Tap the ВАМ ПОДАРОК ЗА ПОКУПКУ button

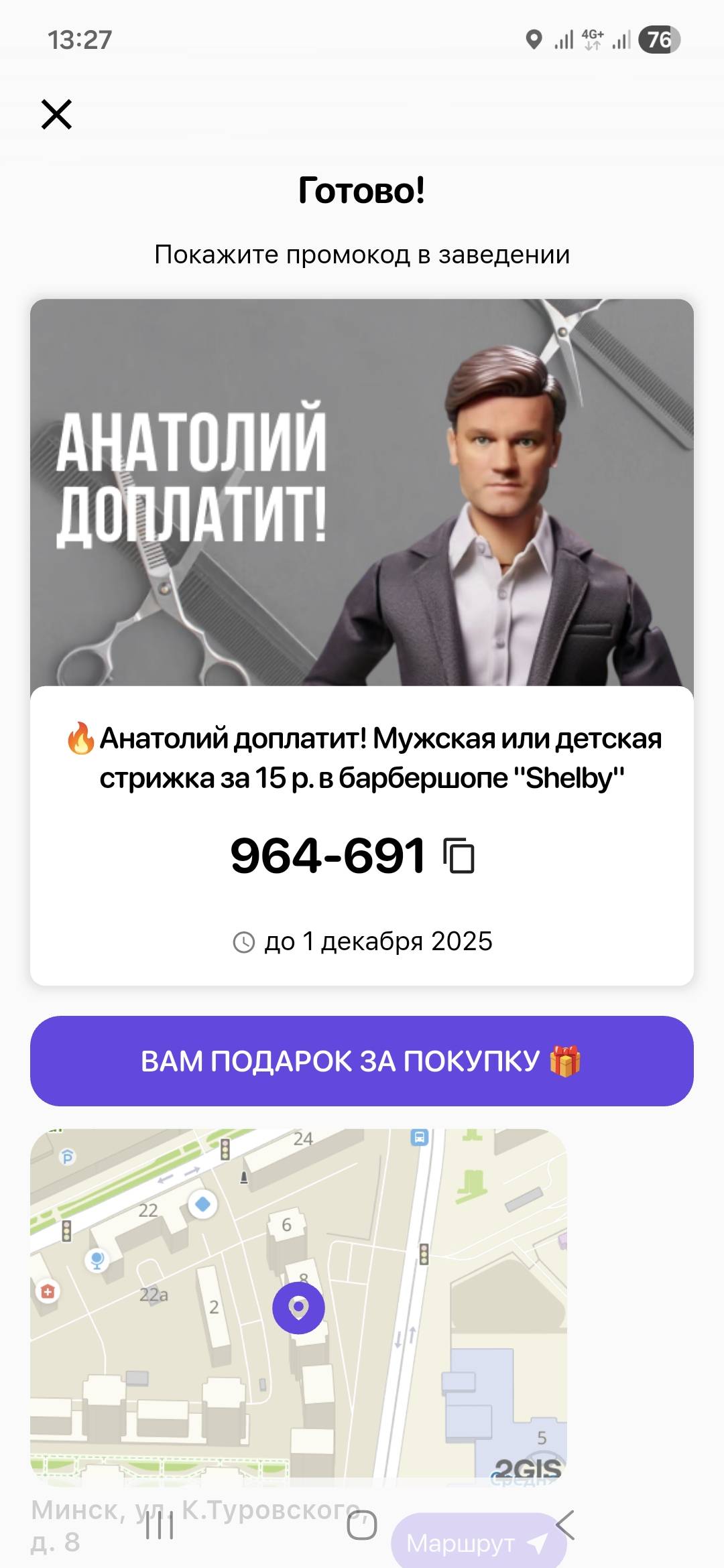[x=362, y=1061]
